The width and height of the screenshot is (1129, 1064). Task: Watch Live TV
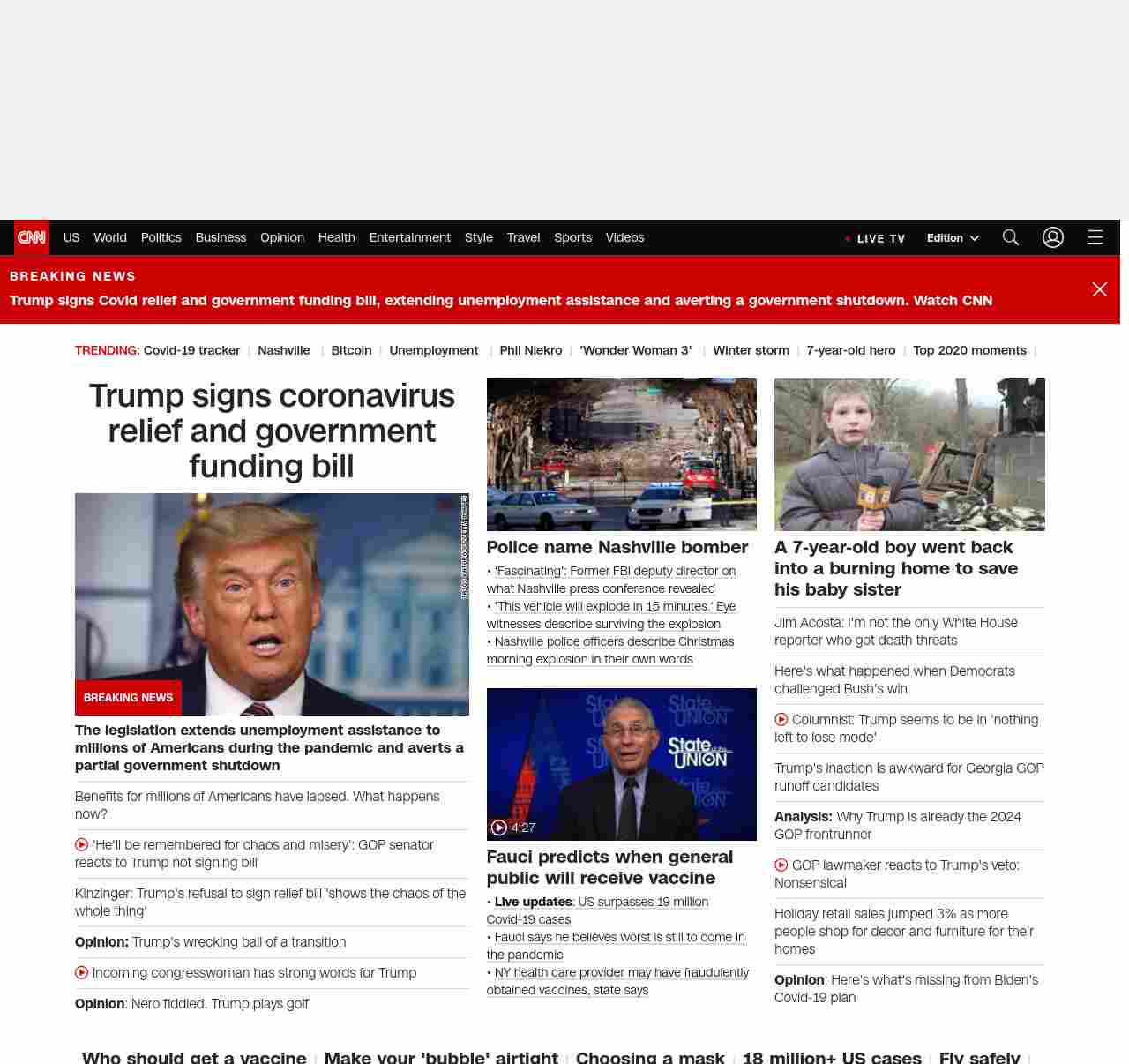click(x=875, y=238)
